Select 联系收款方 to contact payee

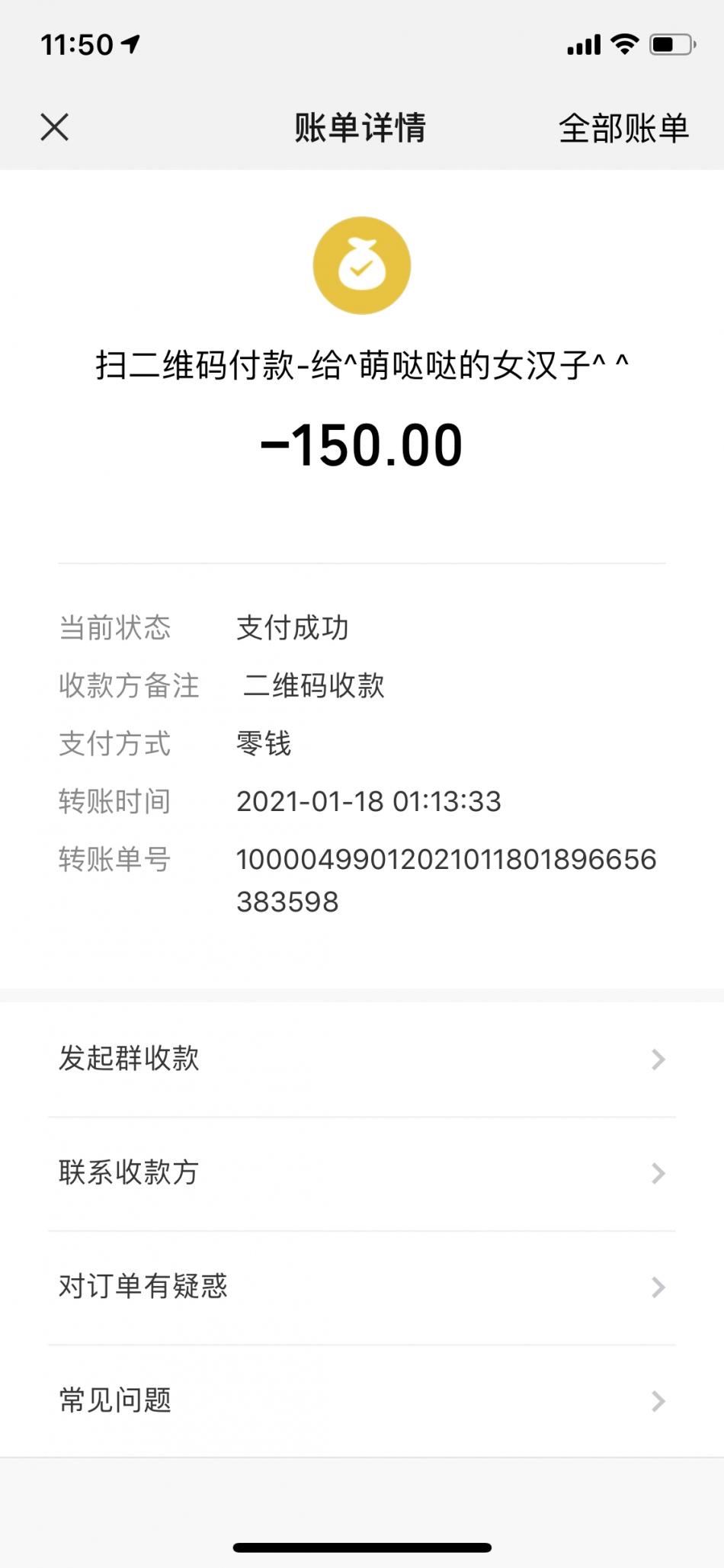[x=362, y=1172]
